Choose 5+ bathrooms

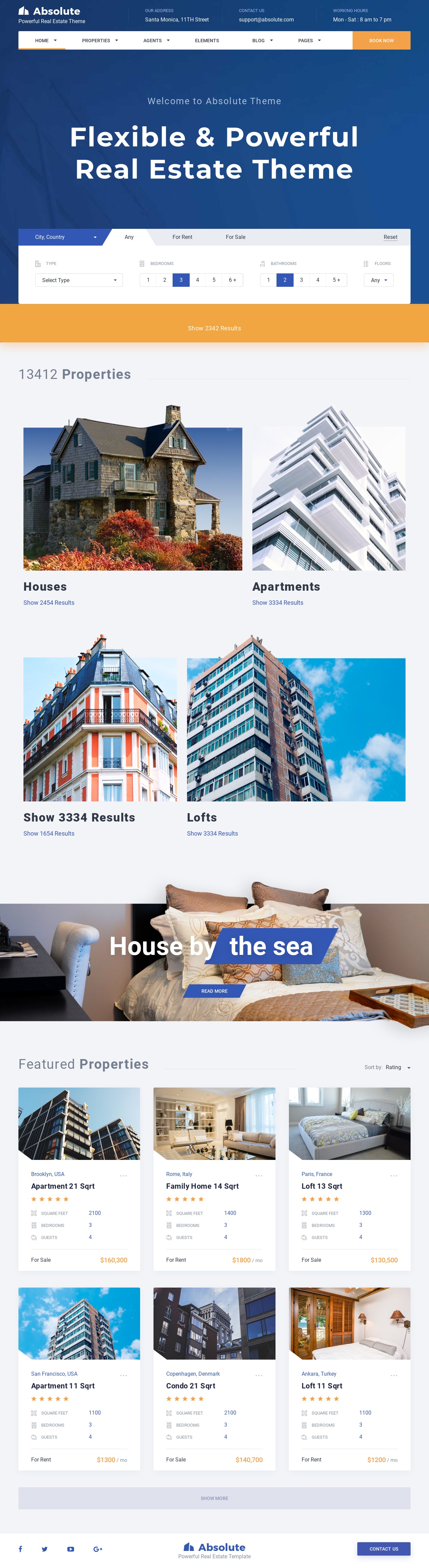pyautogui.click(x=336, y=280)
